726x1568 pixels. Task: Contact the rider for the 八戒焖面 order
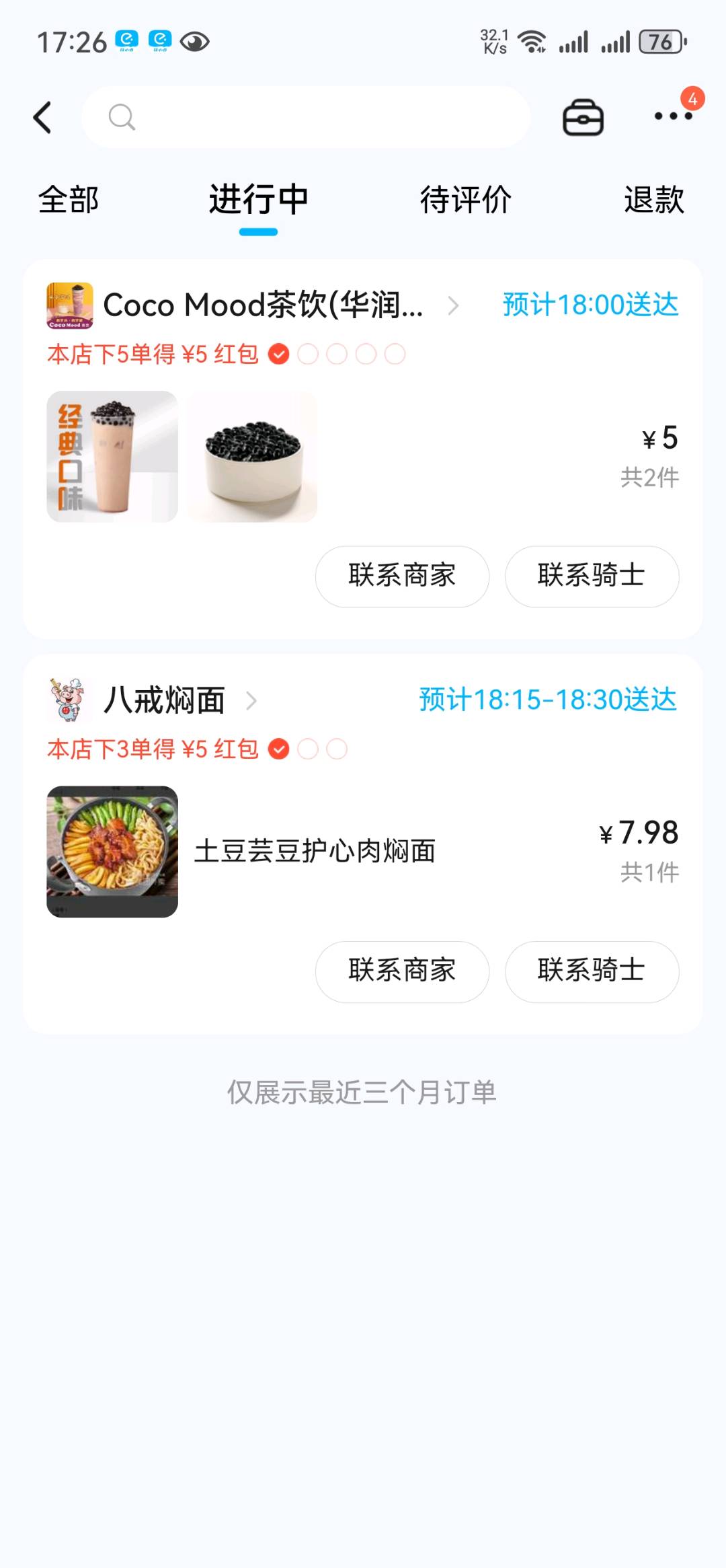[592, 971]
